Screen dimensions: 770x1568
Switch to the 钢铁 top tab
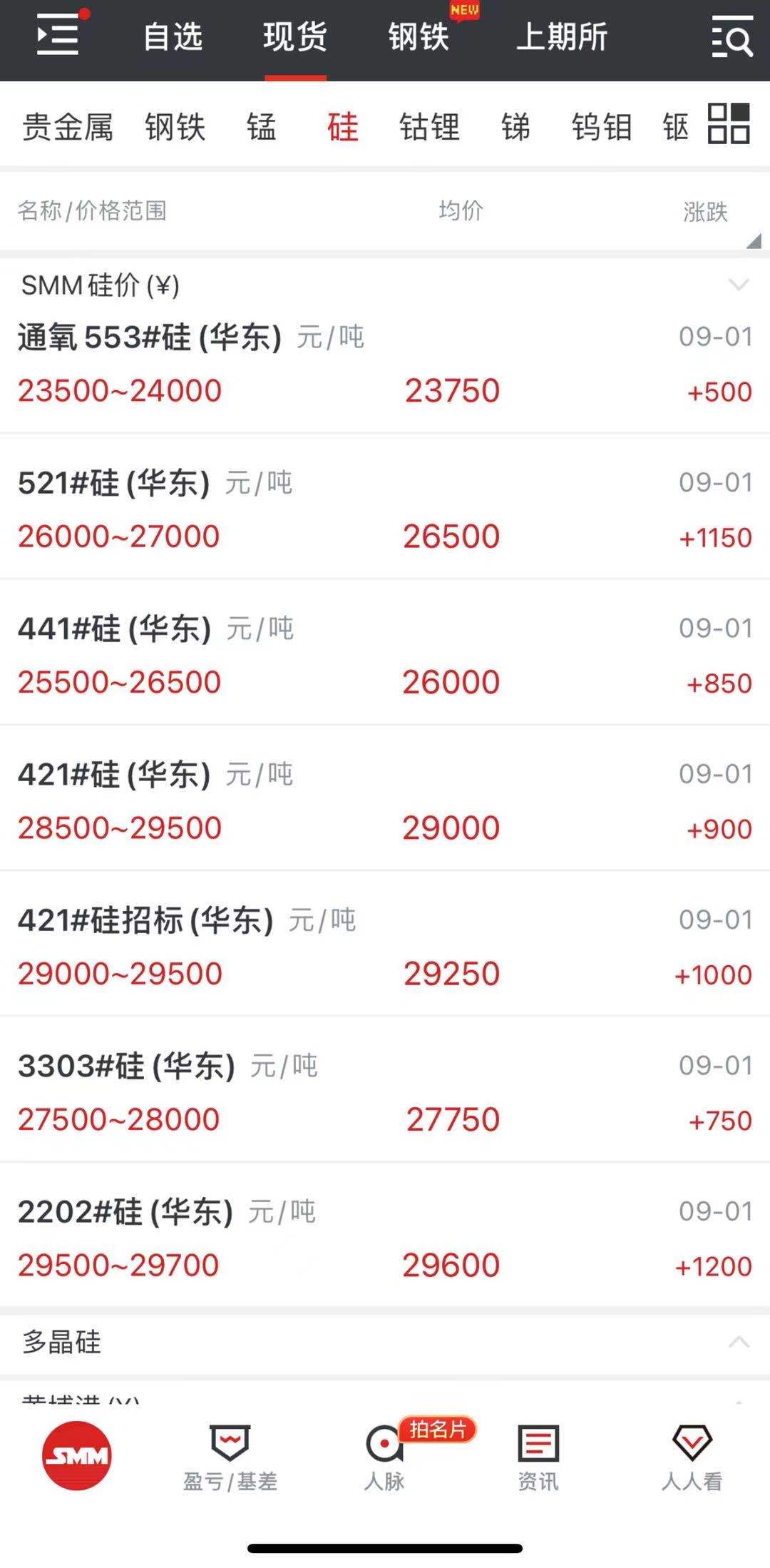[x=419, y=37]
